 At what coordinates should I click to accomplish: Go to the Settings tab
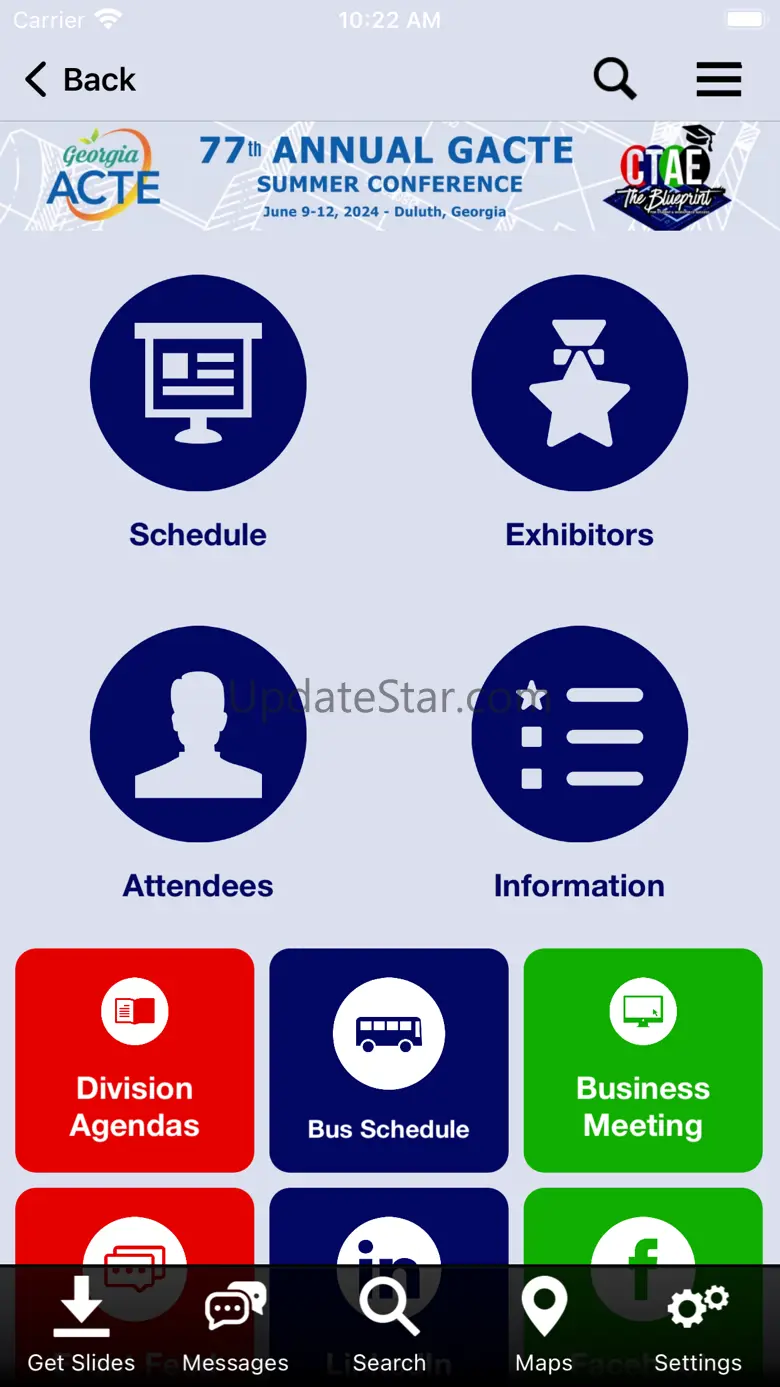[x=698, y=1326]
